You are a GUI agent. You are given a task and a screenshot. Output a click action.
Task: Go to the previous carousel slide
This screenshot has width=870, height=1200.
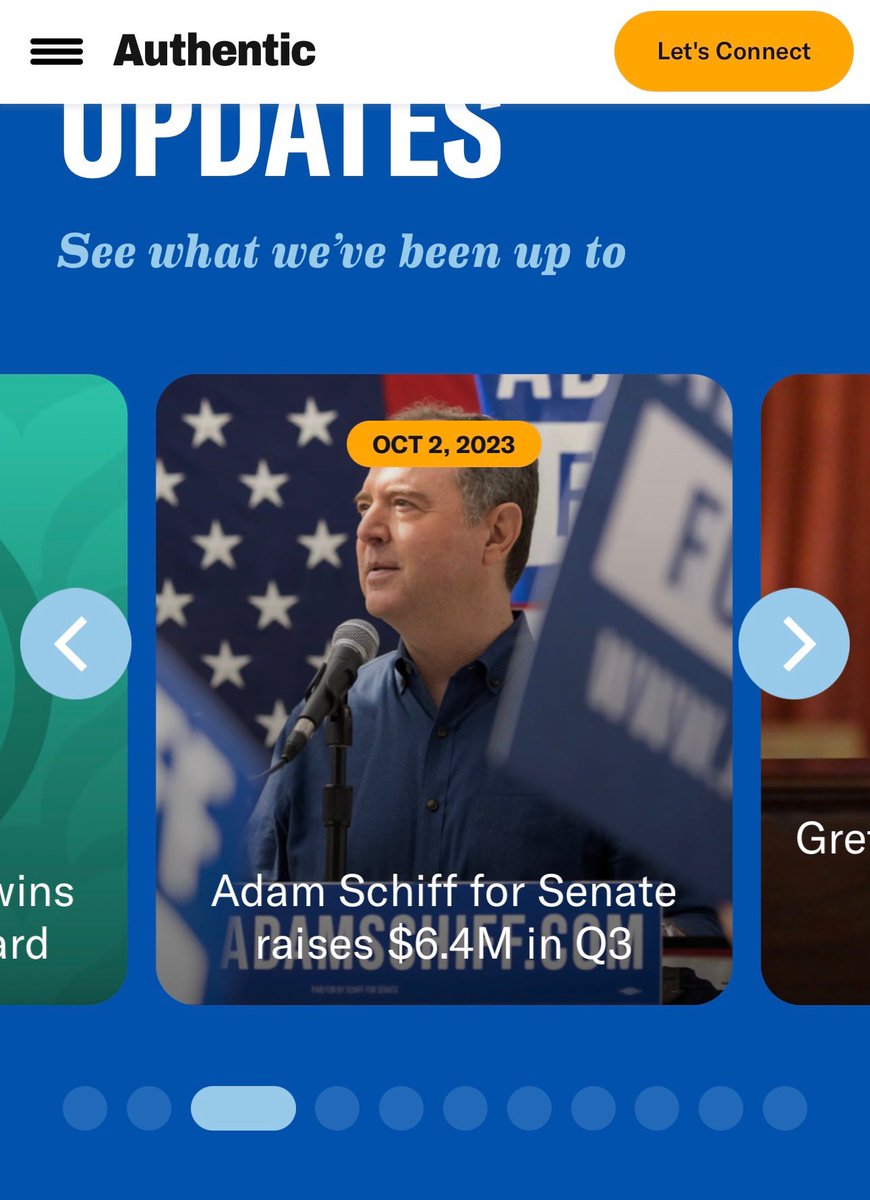click(x=75, y=643)
